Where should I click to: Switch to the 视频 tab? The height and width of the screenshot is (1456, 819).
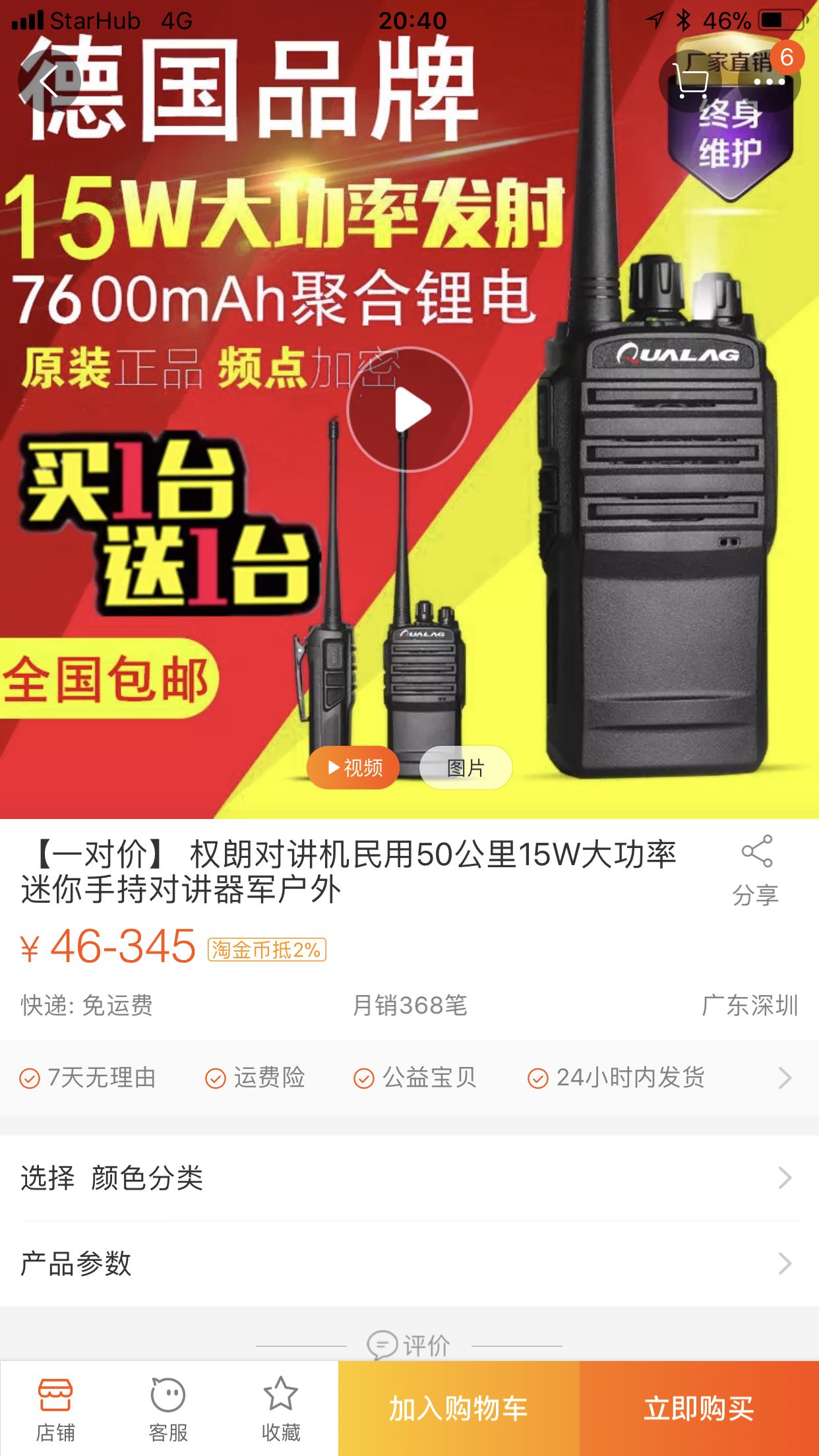pos(354,768)
